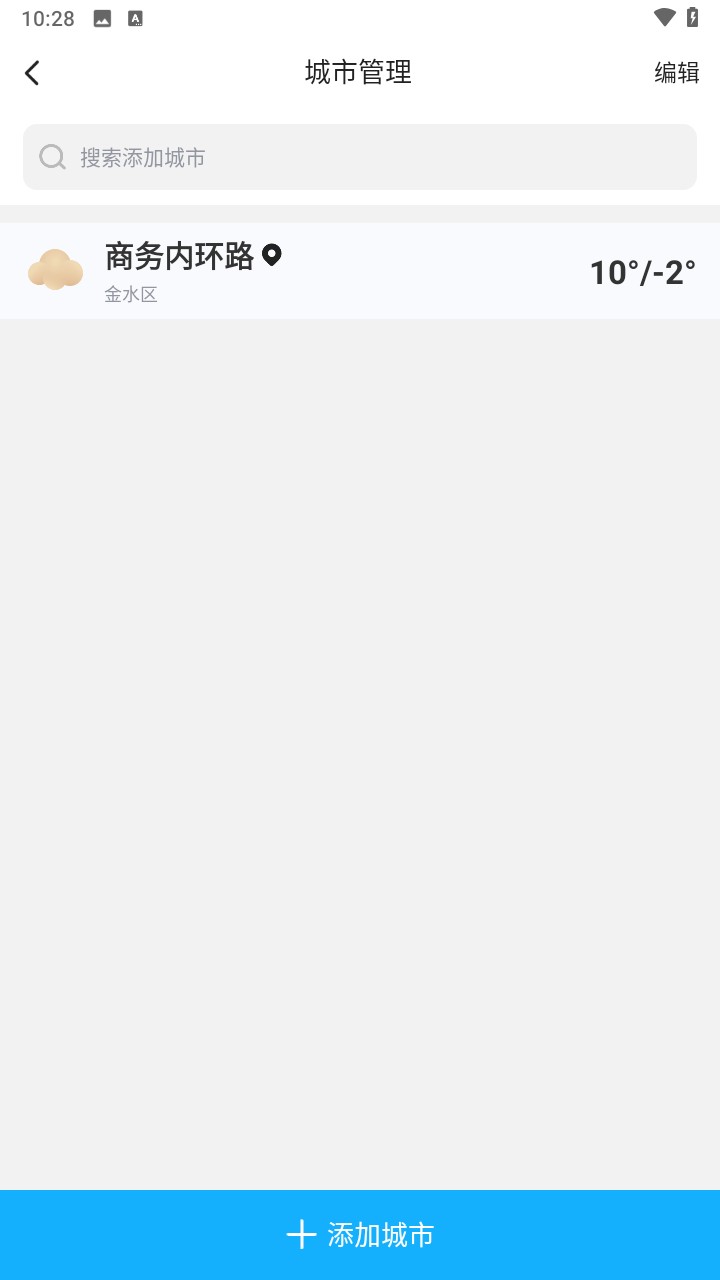Tap the back arrow chevron
Screen dimensions: 720x1280
pos(31,72)
